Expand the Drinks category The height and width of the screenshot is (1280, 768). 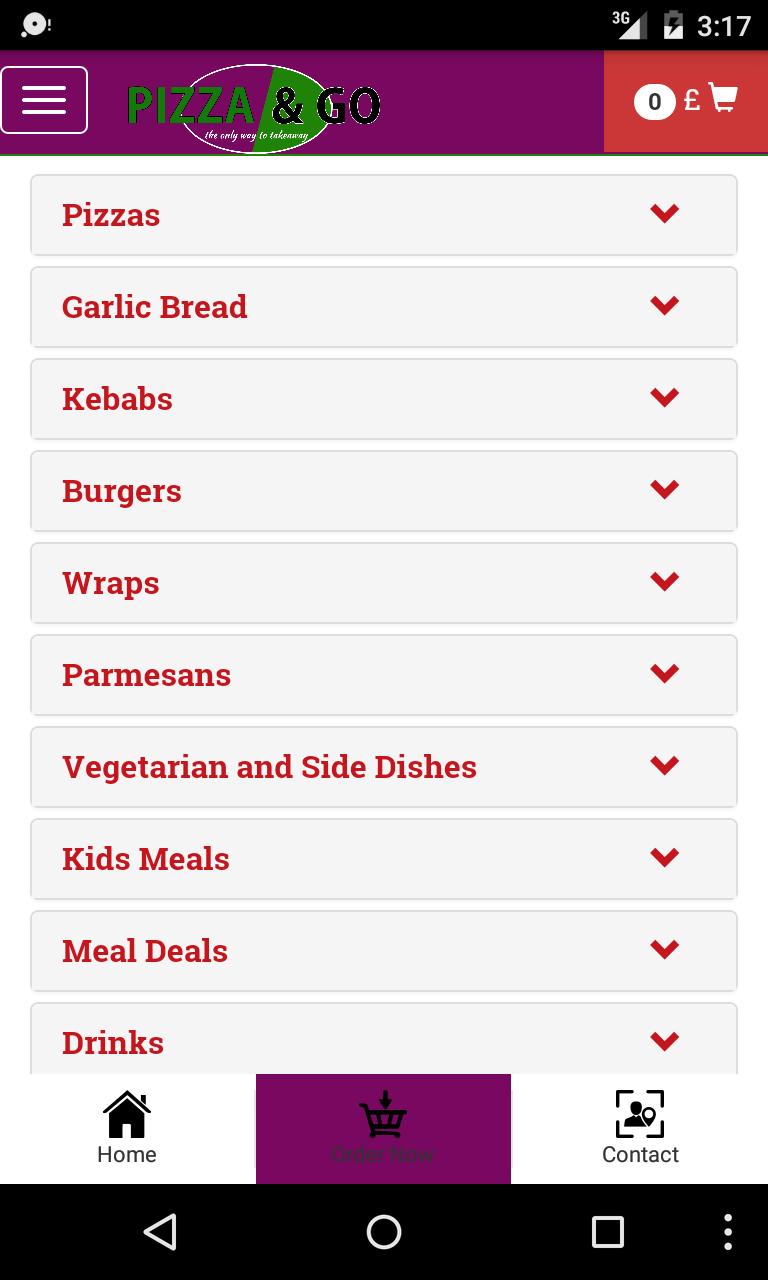(x=384, y=1039)
